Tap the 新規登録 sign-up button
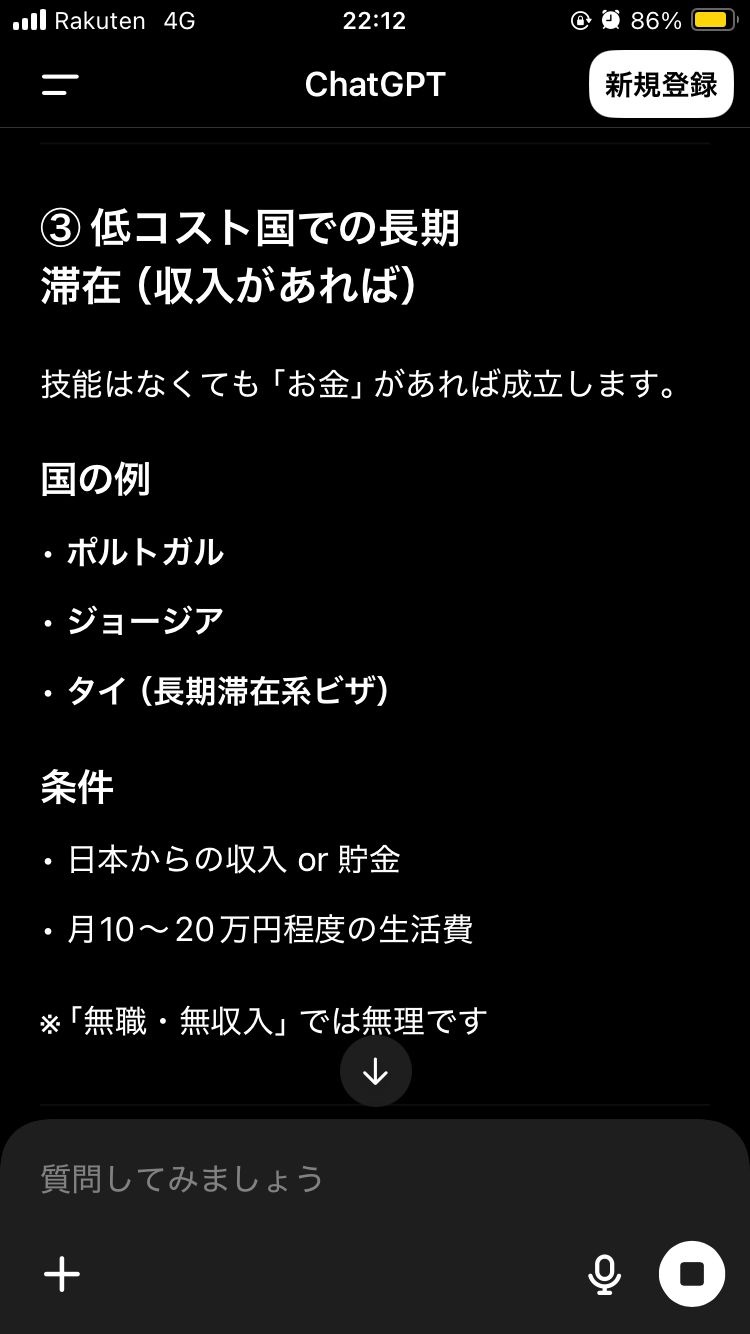750x1334 pixels. [x=661, y=85]
